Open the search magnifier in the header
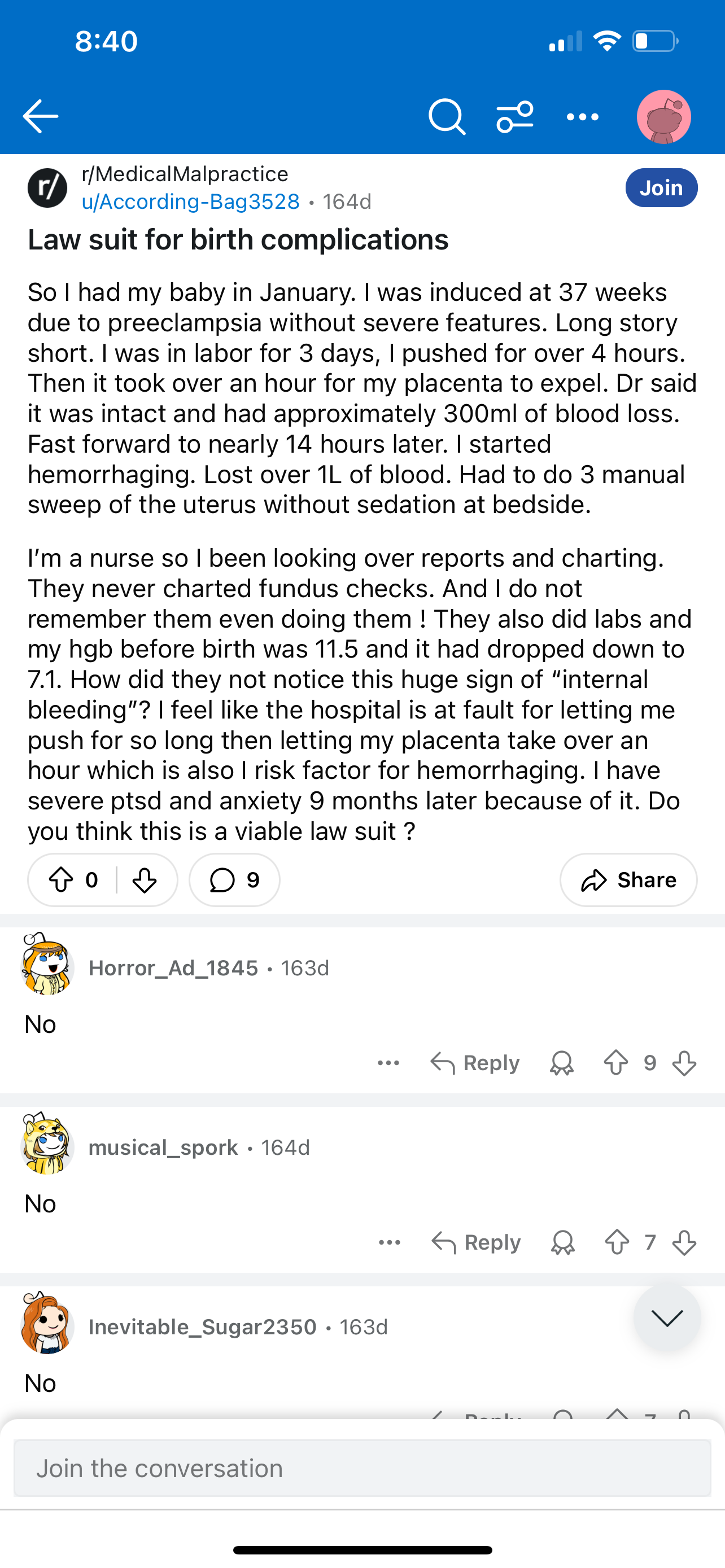The width and height of the screenshot is (725, 1568). point(447,116)
